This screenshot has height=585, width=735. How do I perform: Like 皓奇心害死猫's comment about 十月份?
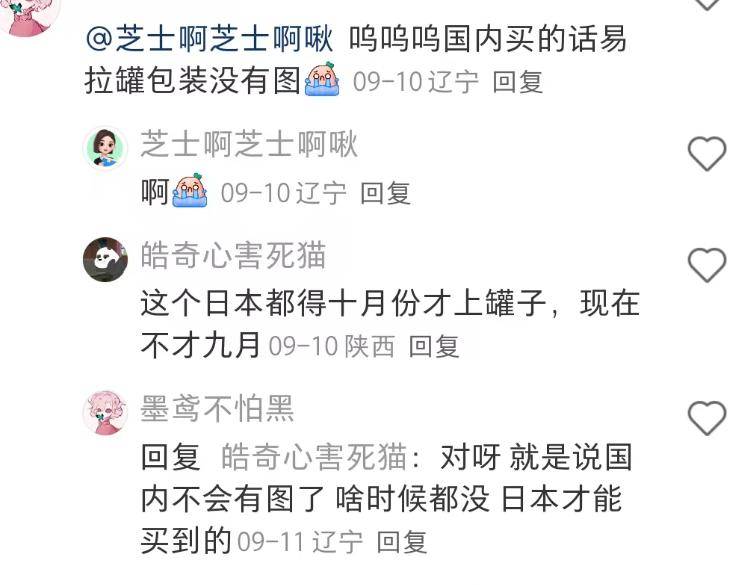[x=707, y=265]
